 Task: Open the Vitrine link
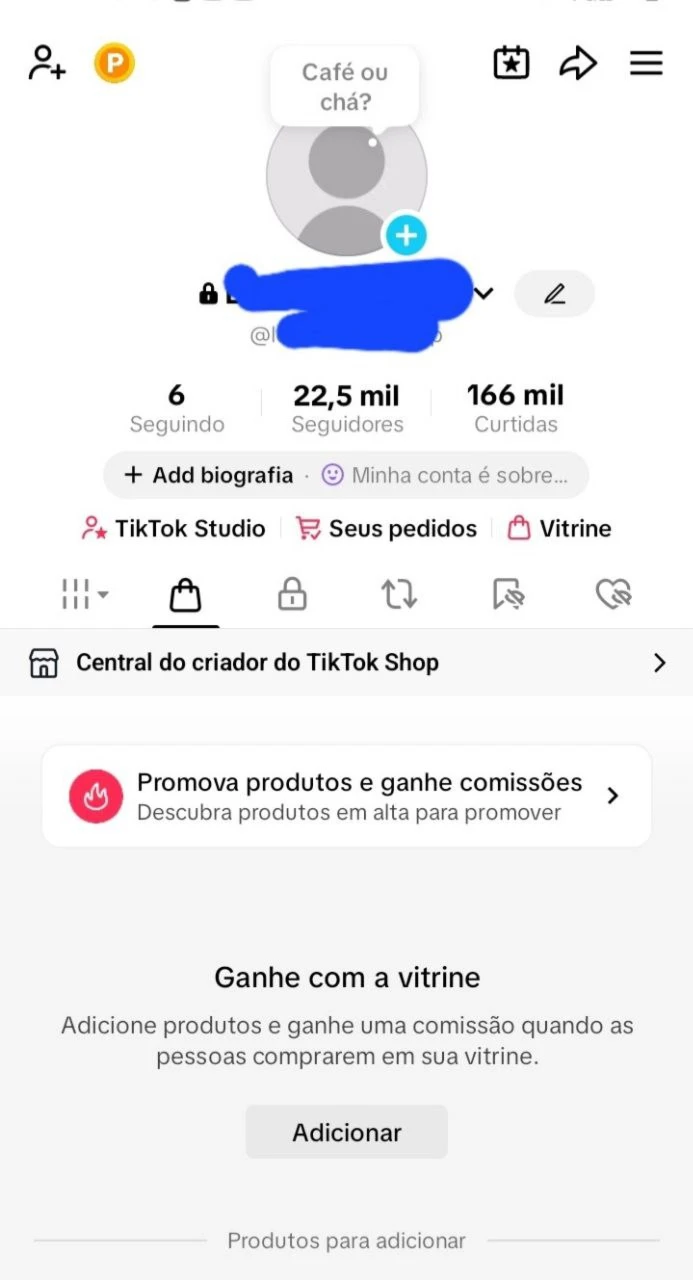point(560,528)
